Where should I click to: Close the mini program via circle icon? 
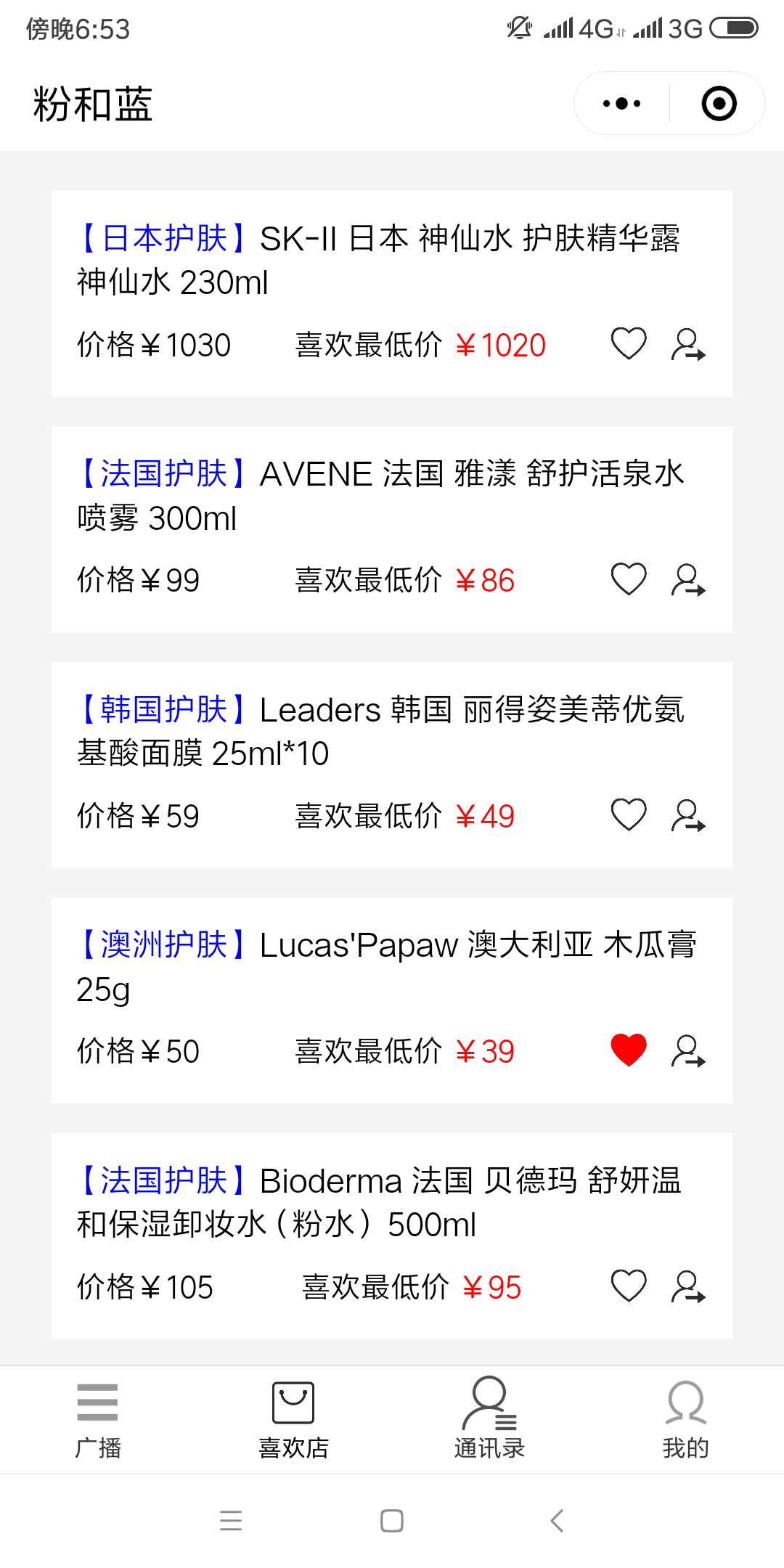click(x=719, y=103)
